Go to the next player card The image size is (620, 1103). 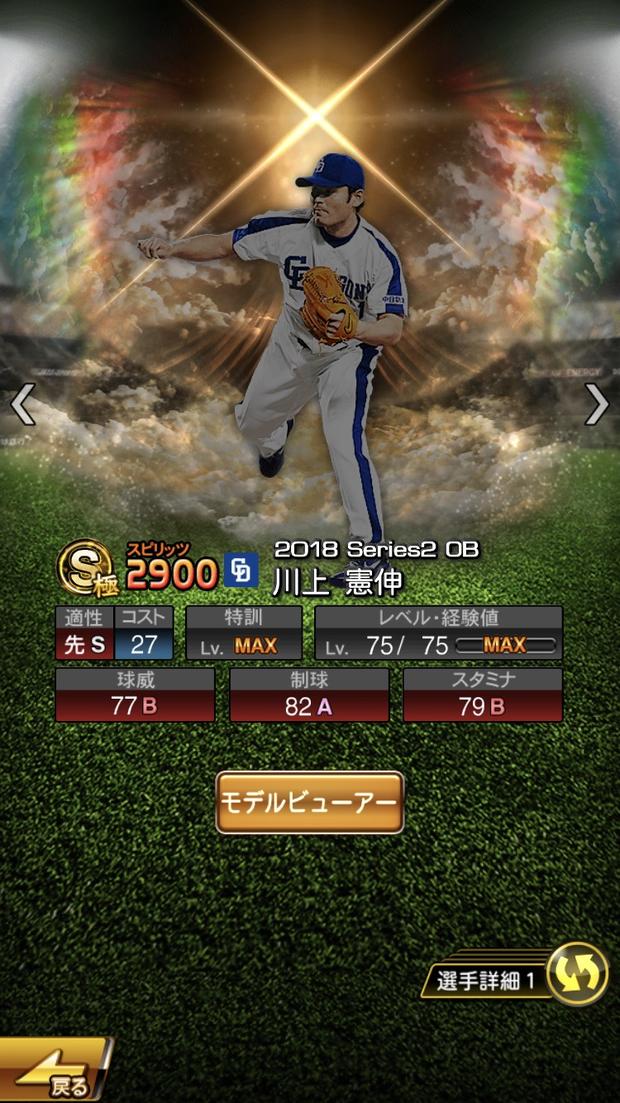coord(597,404)
